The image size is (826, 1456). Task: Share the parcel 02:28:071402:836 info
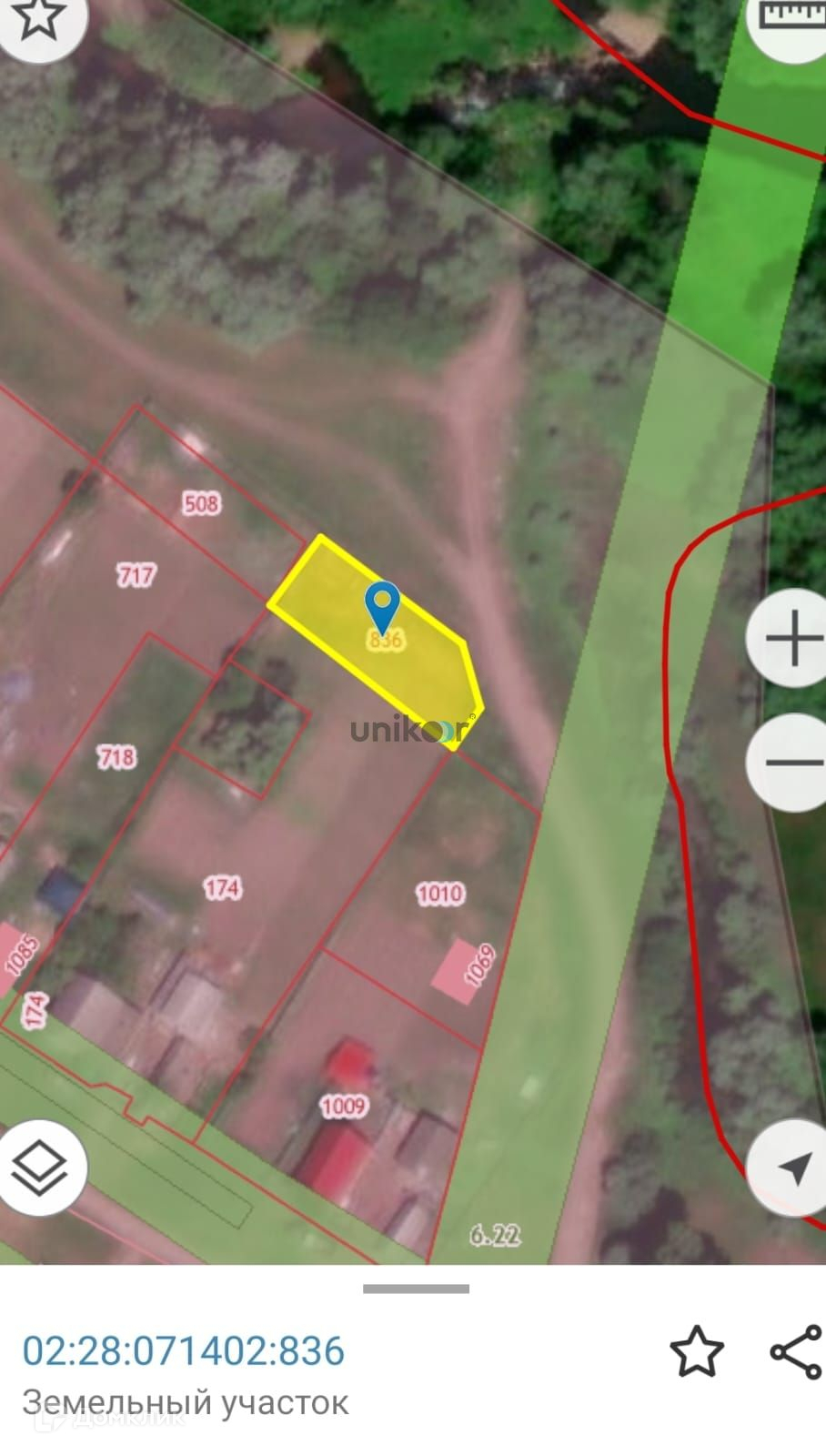(x=795, y=1351)
